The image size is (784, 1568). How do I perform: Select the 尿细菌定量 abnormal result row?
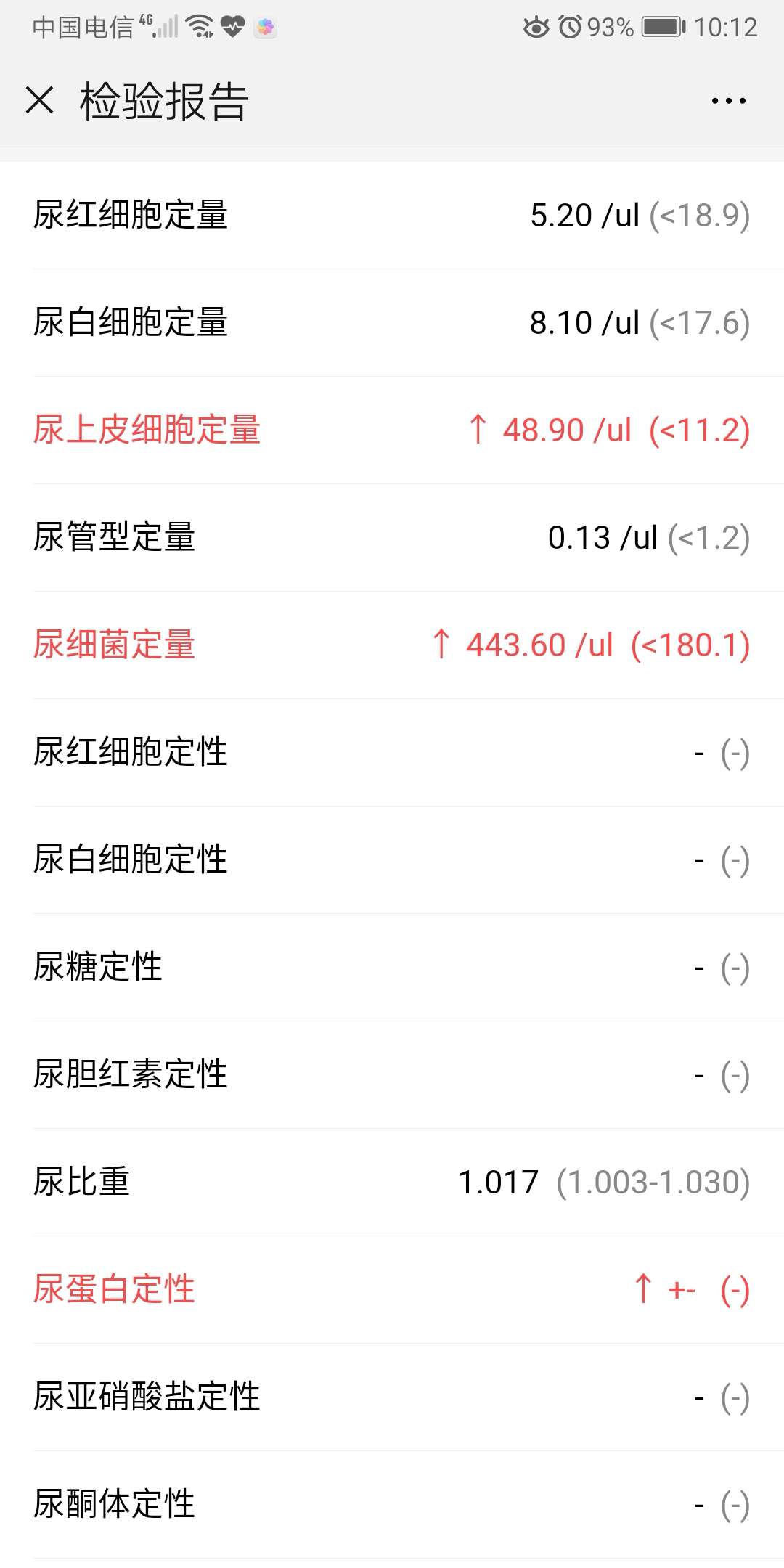[x=392, y=645]
